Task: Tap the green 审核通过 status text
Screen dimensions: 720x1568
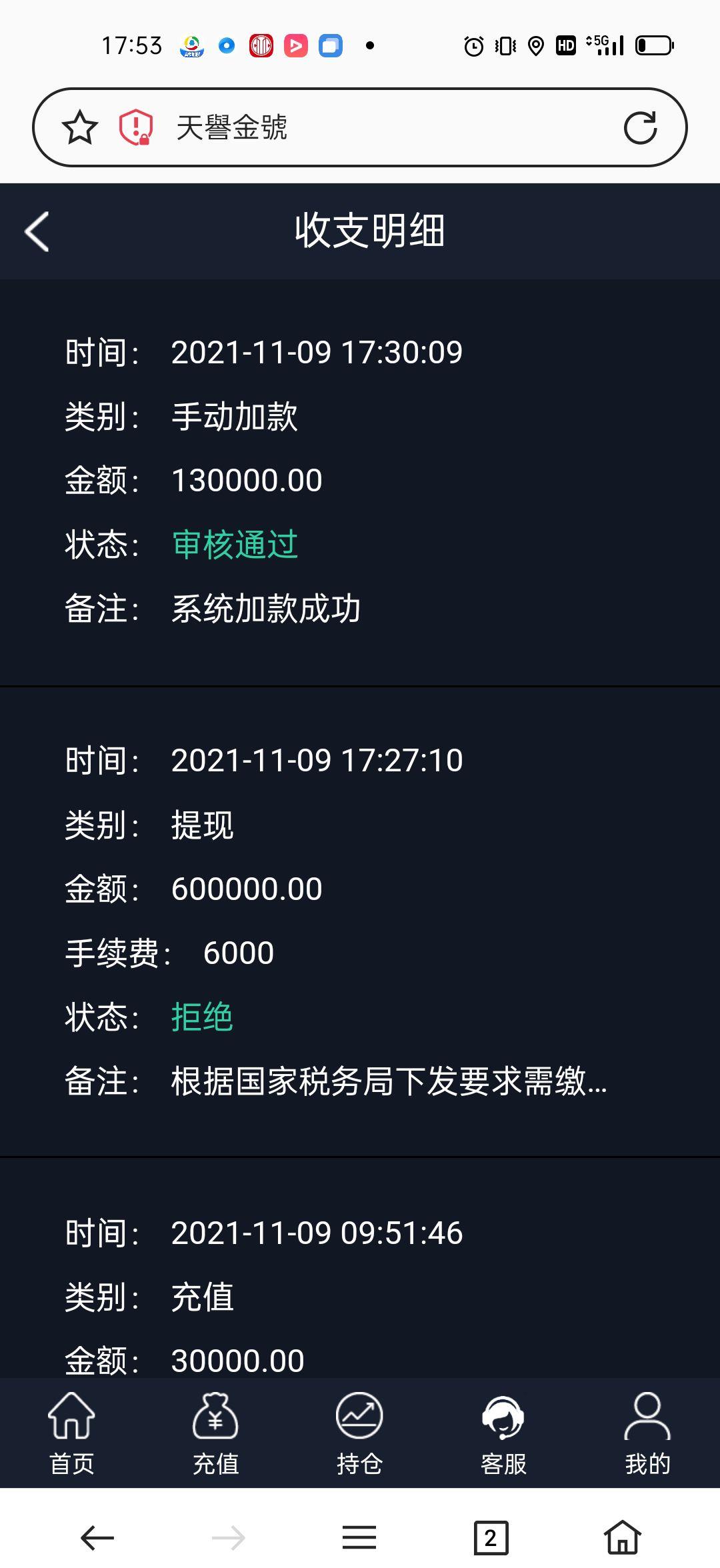Action: click(x=233, y=543)
